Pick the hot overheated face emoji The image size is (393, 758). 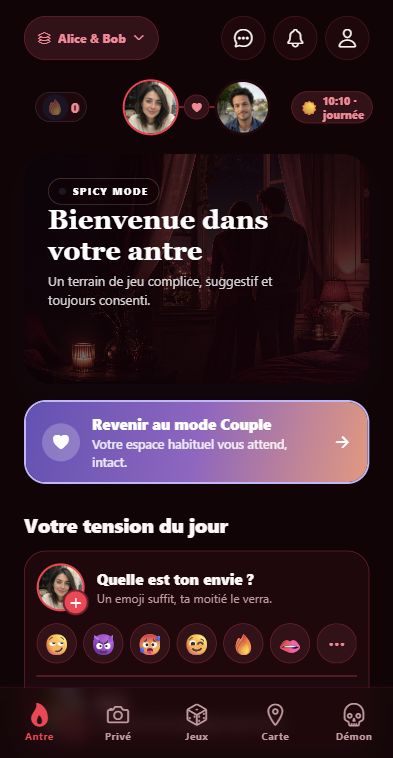150,643
